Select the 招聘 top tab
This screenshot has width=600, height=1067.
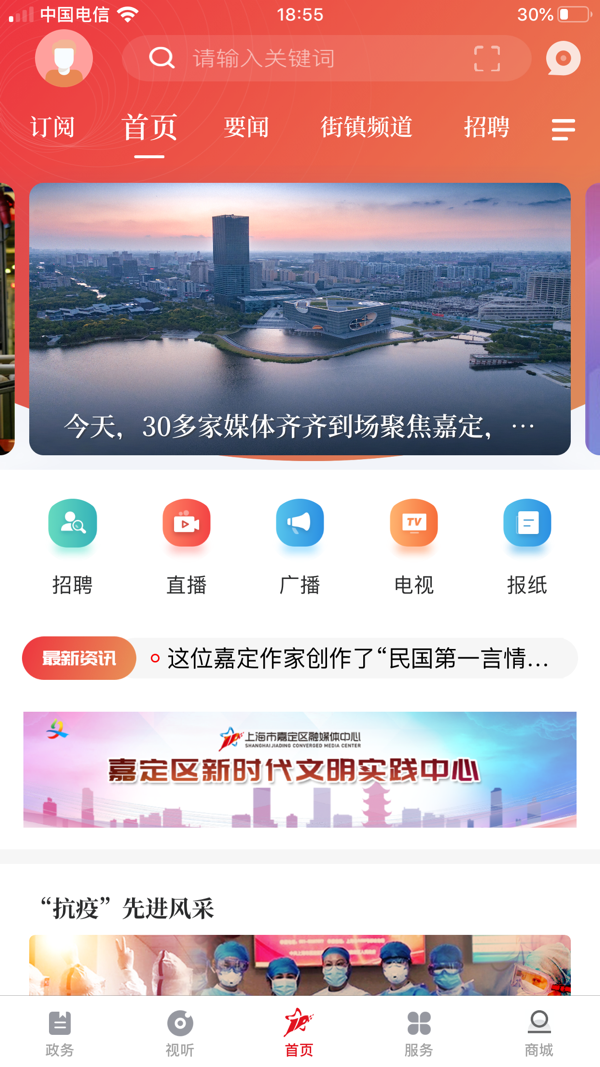tap(486, 127)
